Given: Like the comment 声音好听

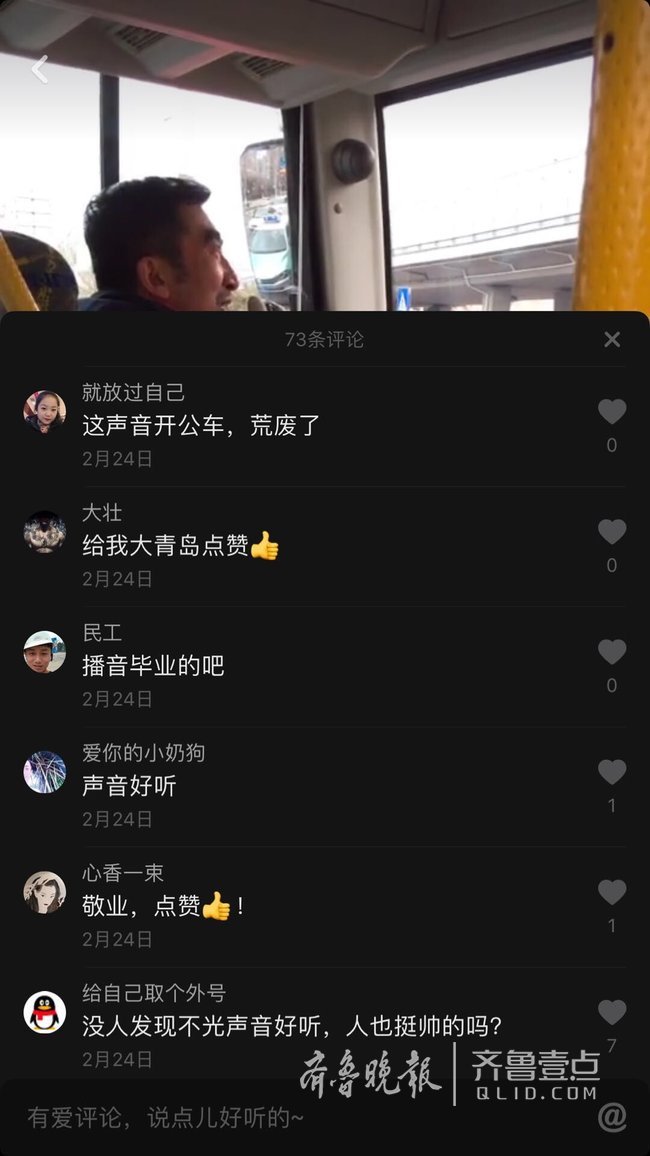Looking at the screenshot, I should (x=612, y=772).
